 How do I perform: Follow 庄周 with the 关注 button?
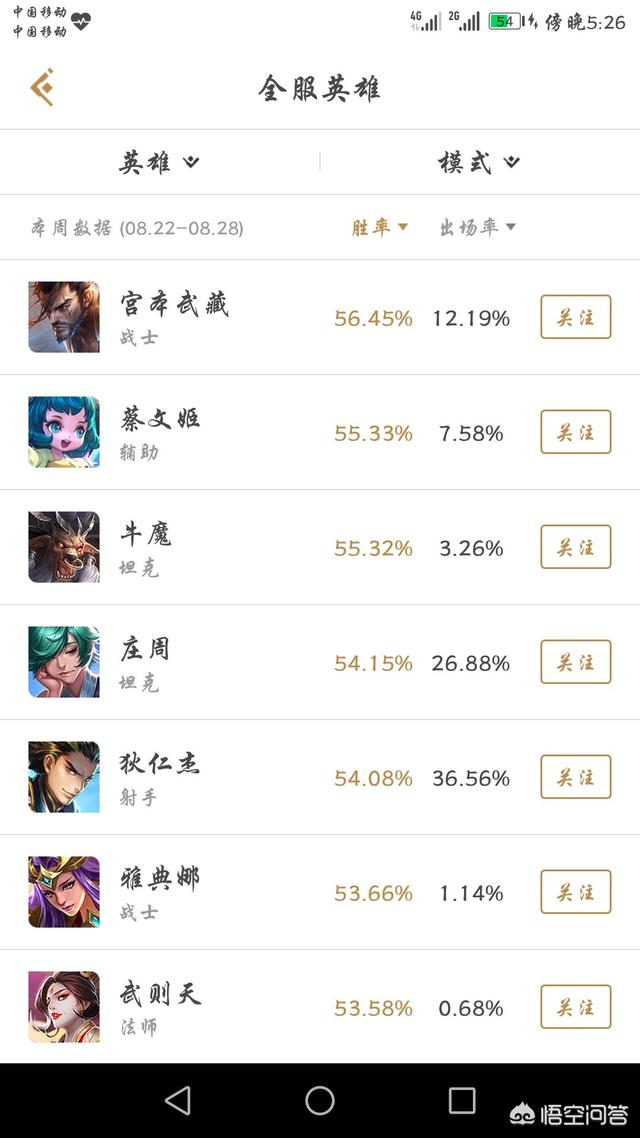(x=575, y=663)
